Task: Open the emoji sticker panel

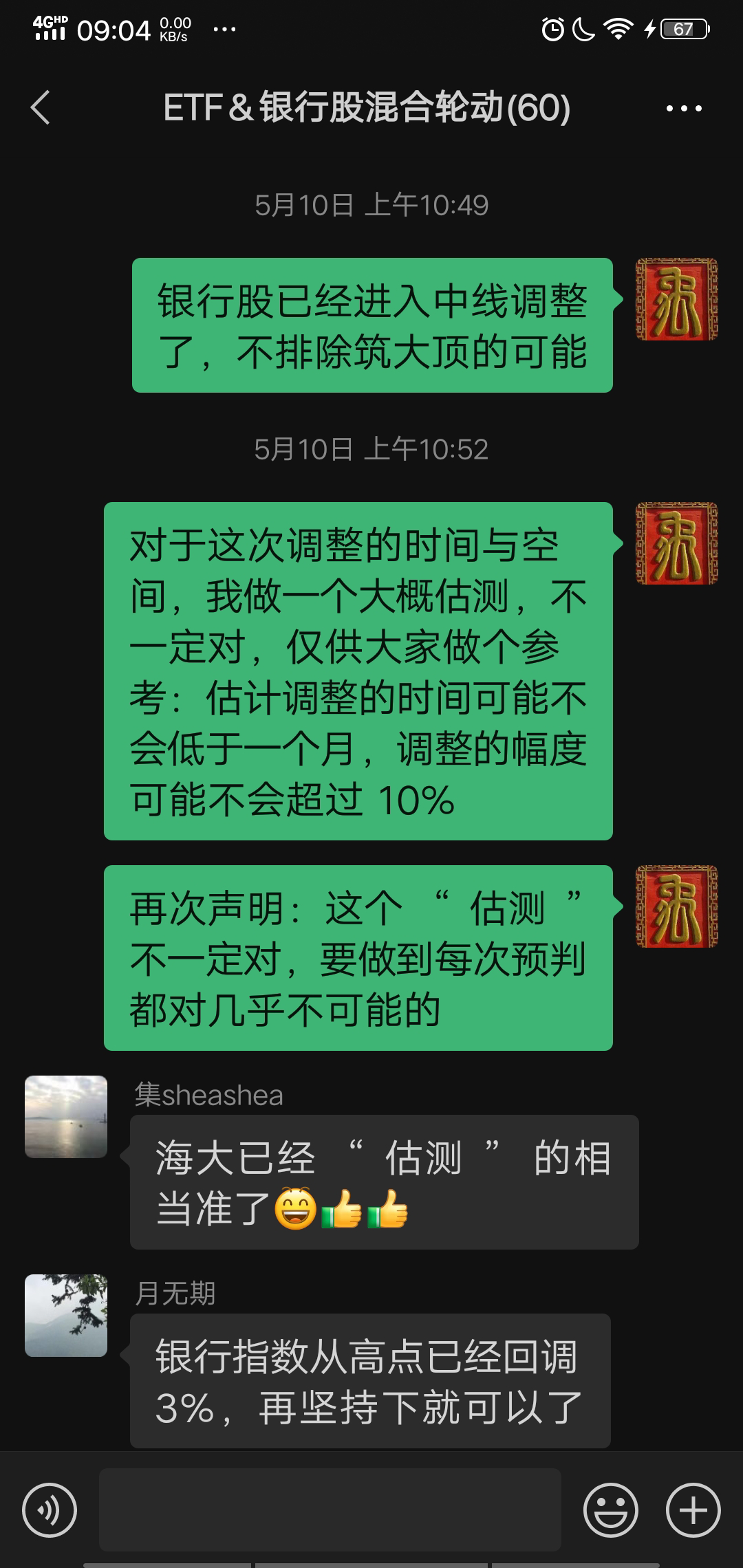Action: tap(610, 1510)
